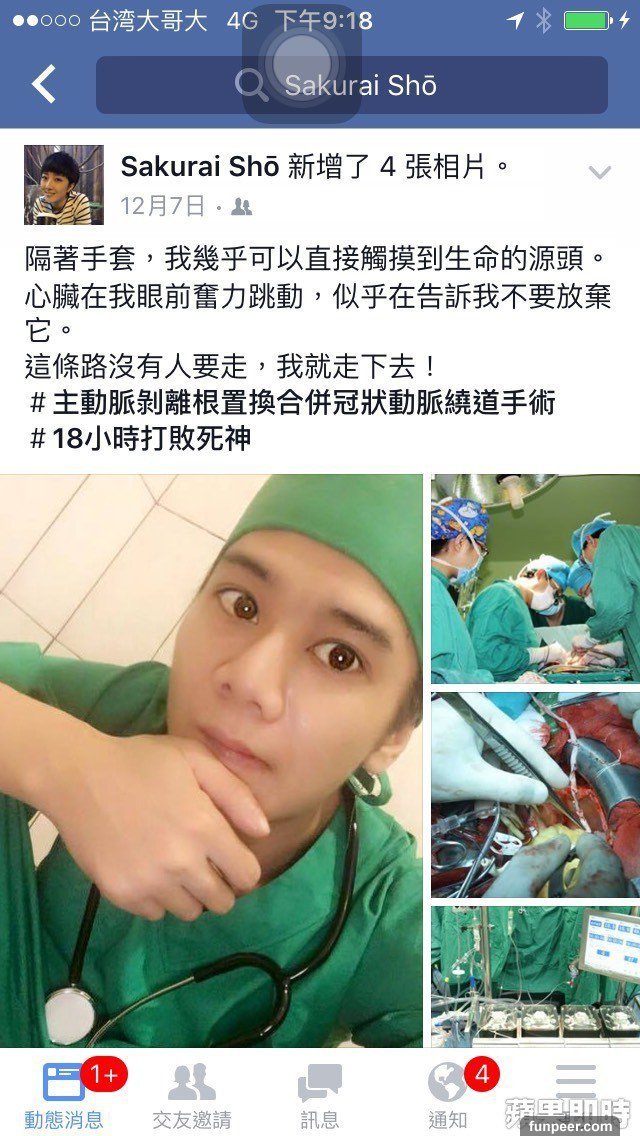Open the more menu tab
Screen dimensions: 640x1136
click(576, 1085)
